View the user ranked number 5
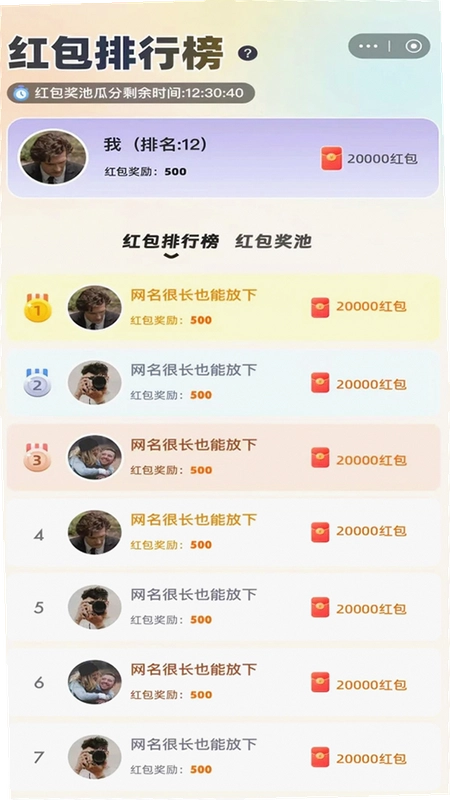 point(223,607)
